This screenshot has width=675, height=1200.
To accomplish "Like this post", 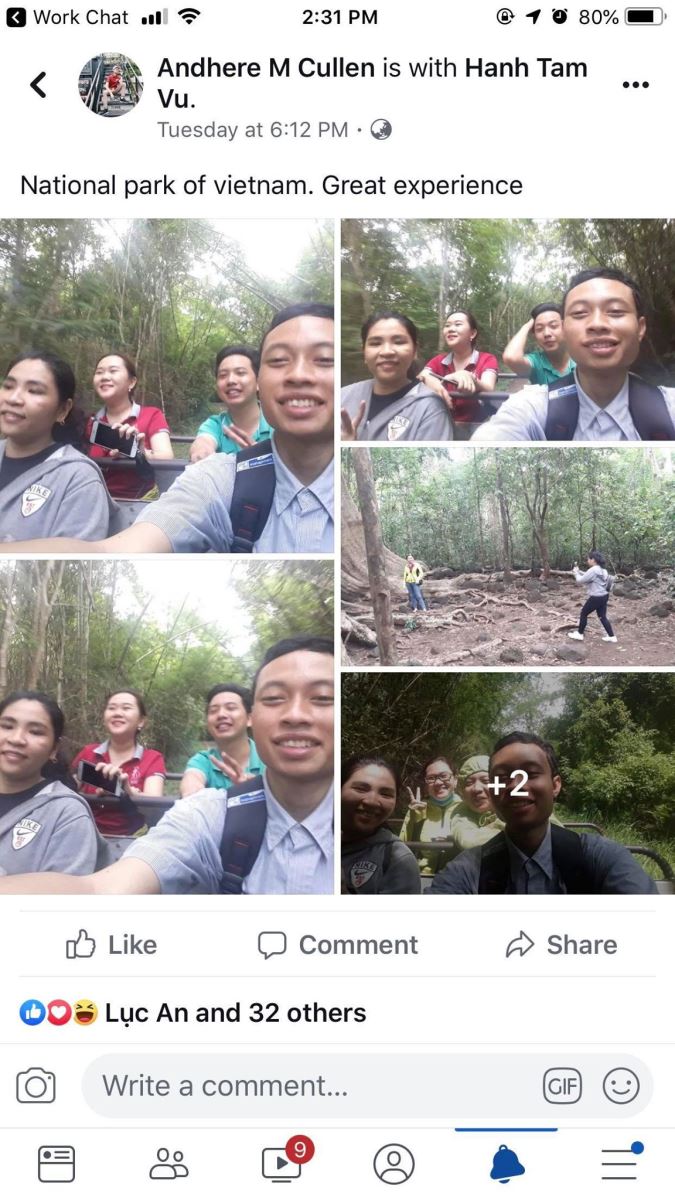I will tap(111, 944).
